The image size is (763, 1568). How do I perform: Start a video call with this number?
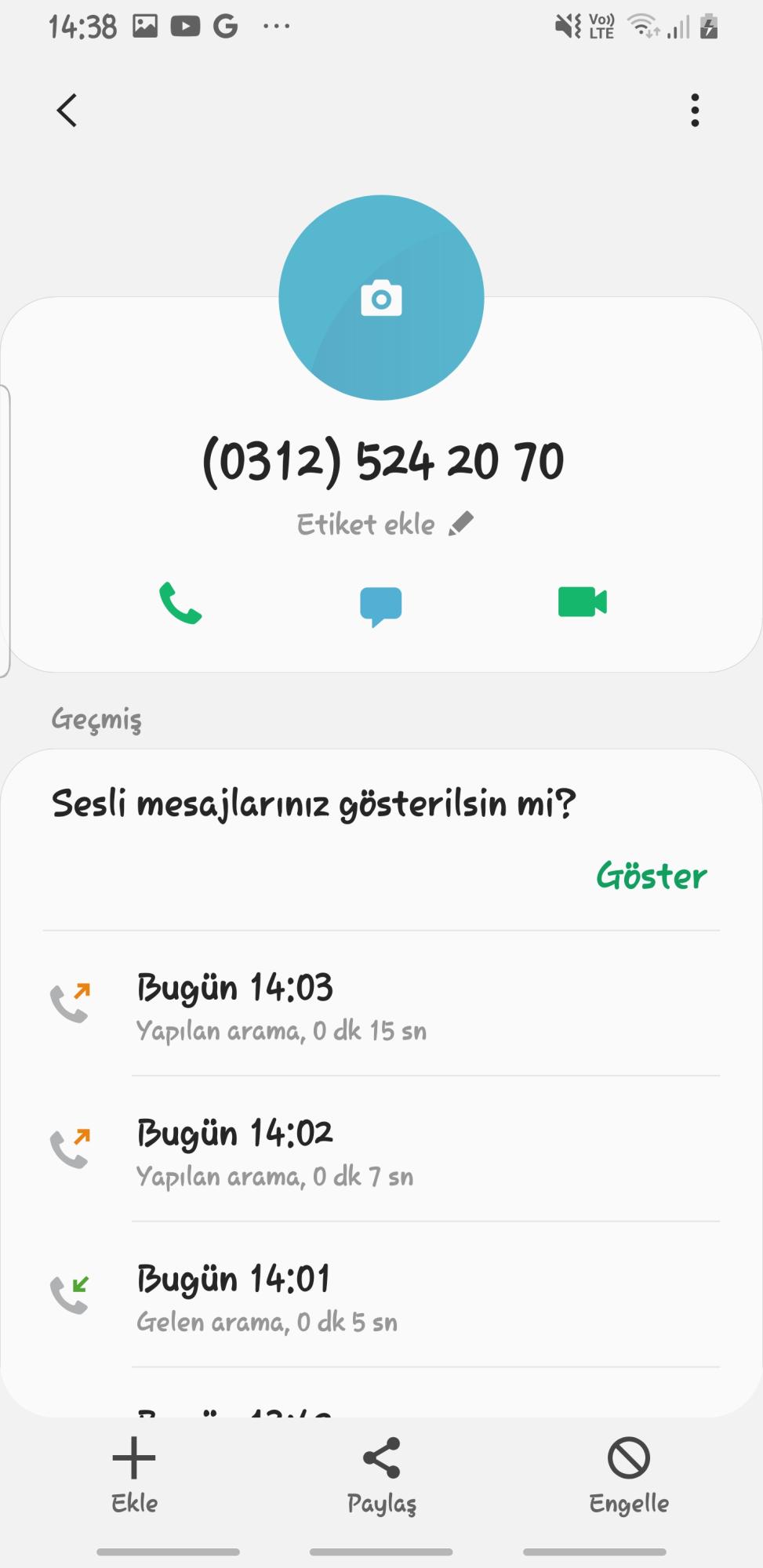tap(582, 602)
